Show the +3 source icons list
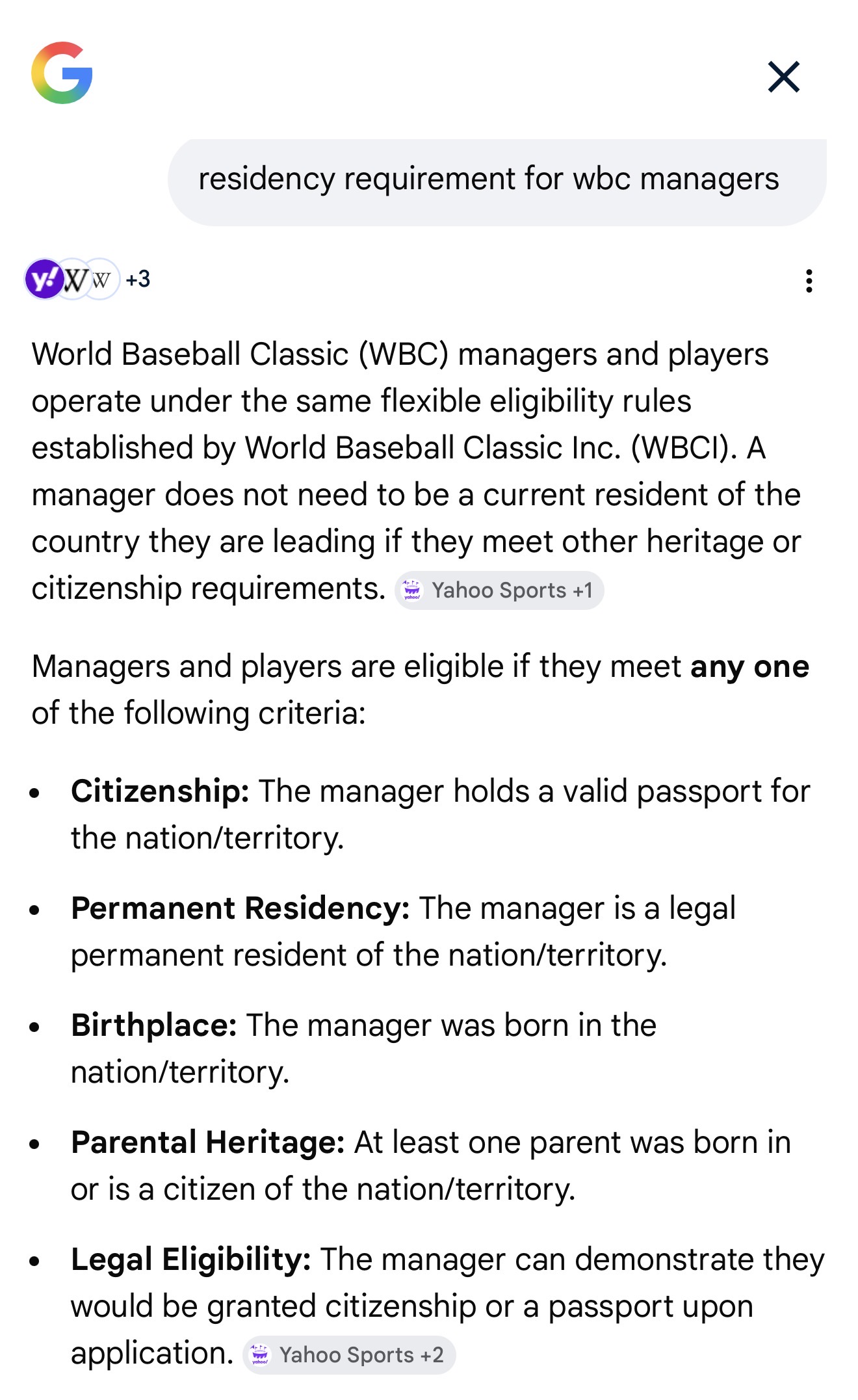The height and width of the screenshot is (1400, 858). 88,280
